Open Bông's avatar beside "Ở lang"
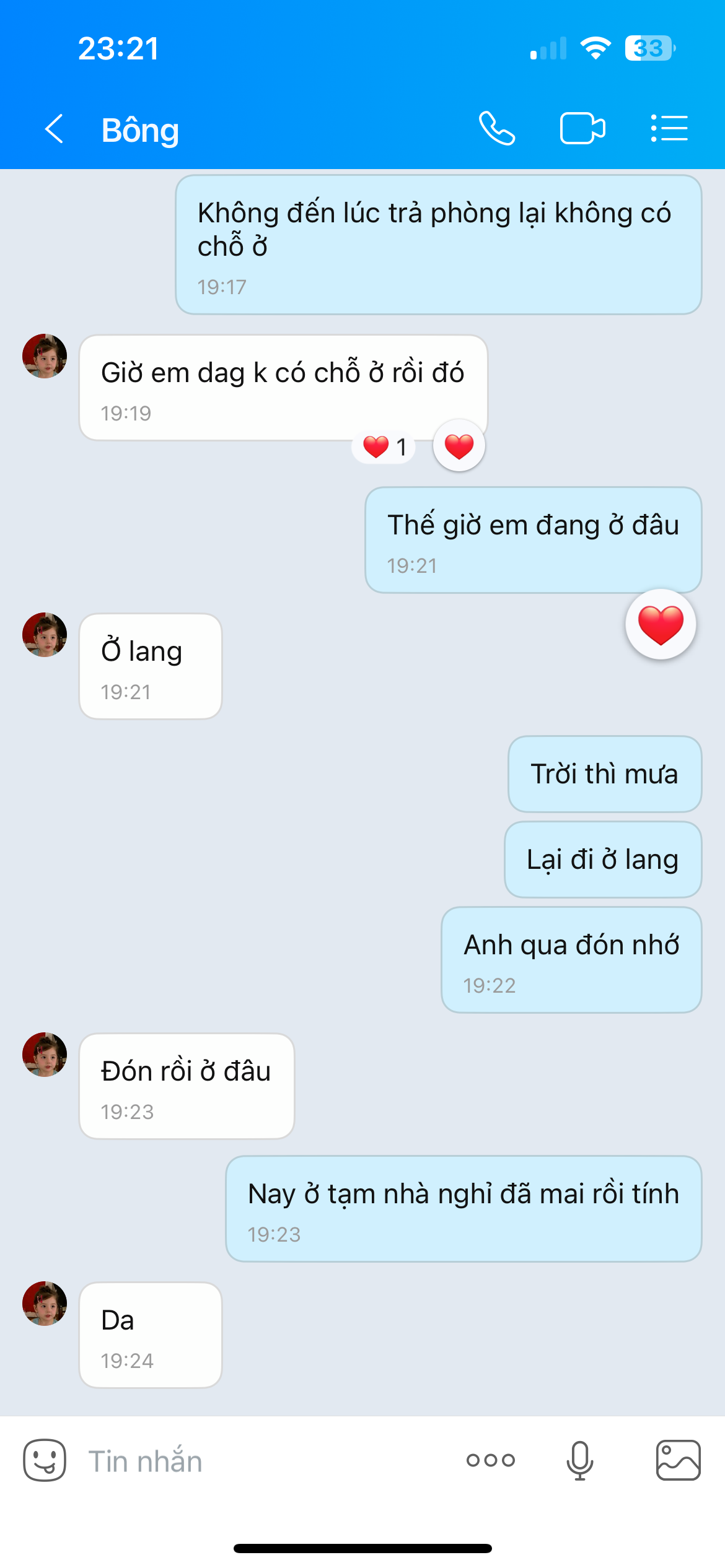Image resolution: width=725 pixels, height=1568 pixels. [x=45, y=635]
